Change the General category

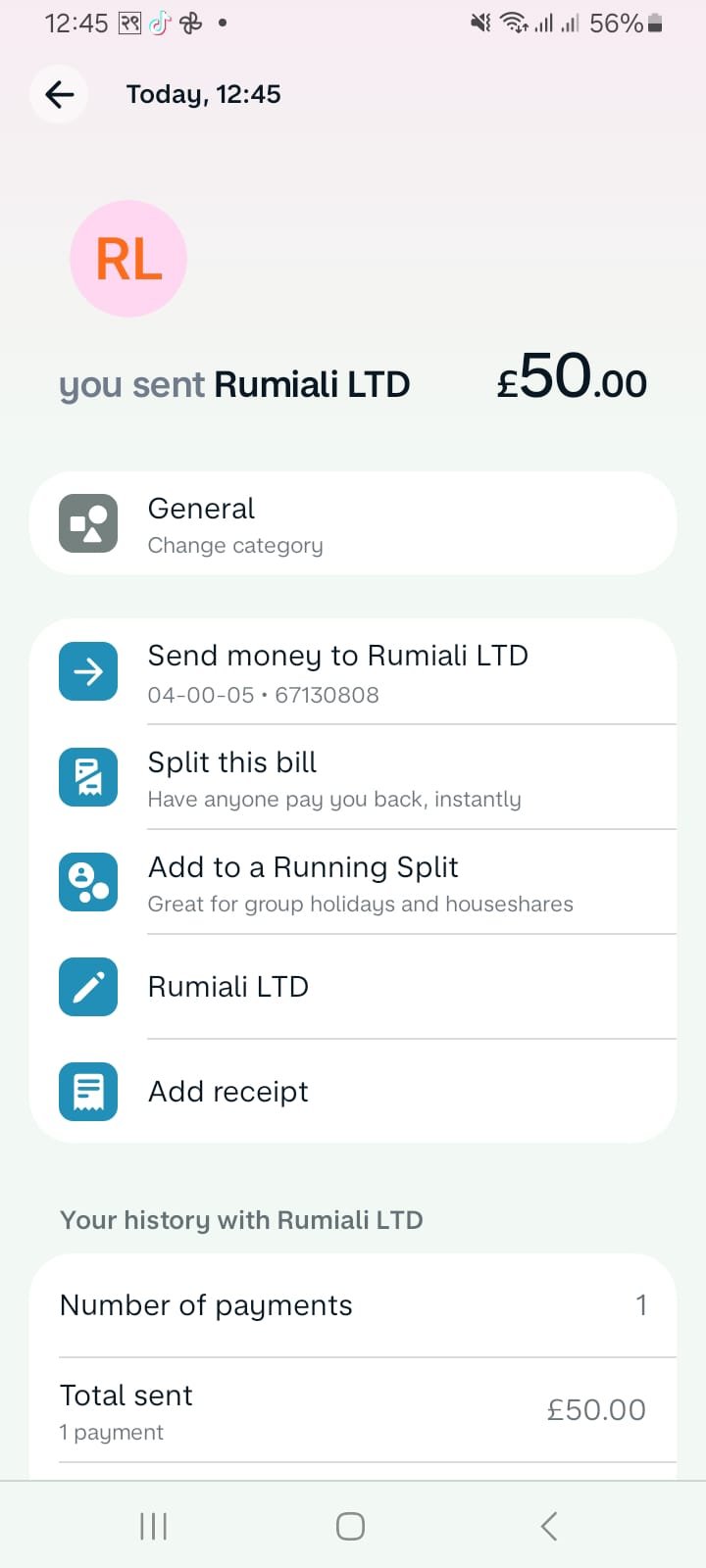pos(353,523)
